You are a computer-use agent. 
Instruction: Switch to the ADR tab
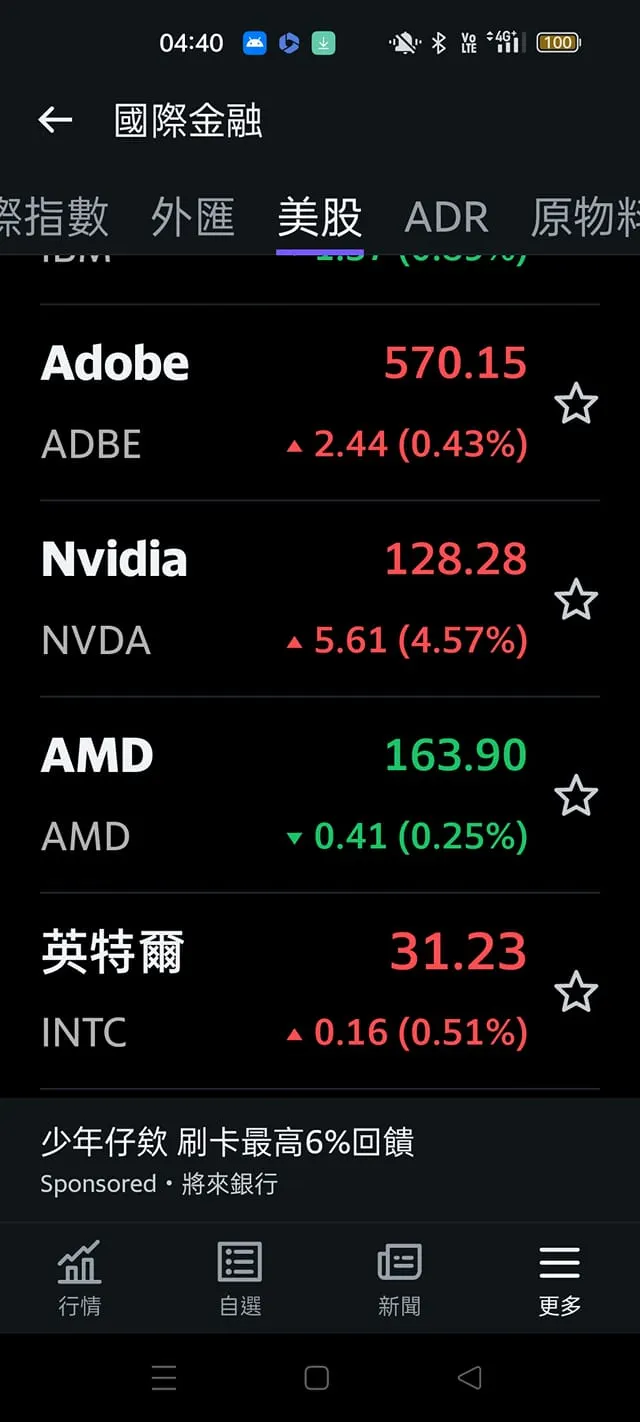click(446, 217)
